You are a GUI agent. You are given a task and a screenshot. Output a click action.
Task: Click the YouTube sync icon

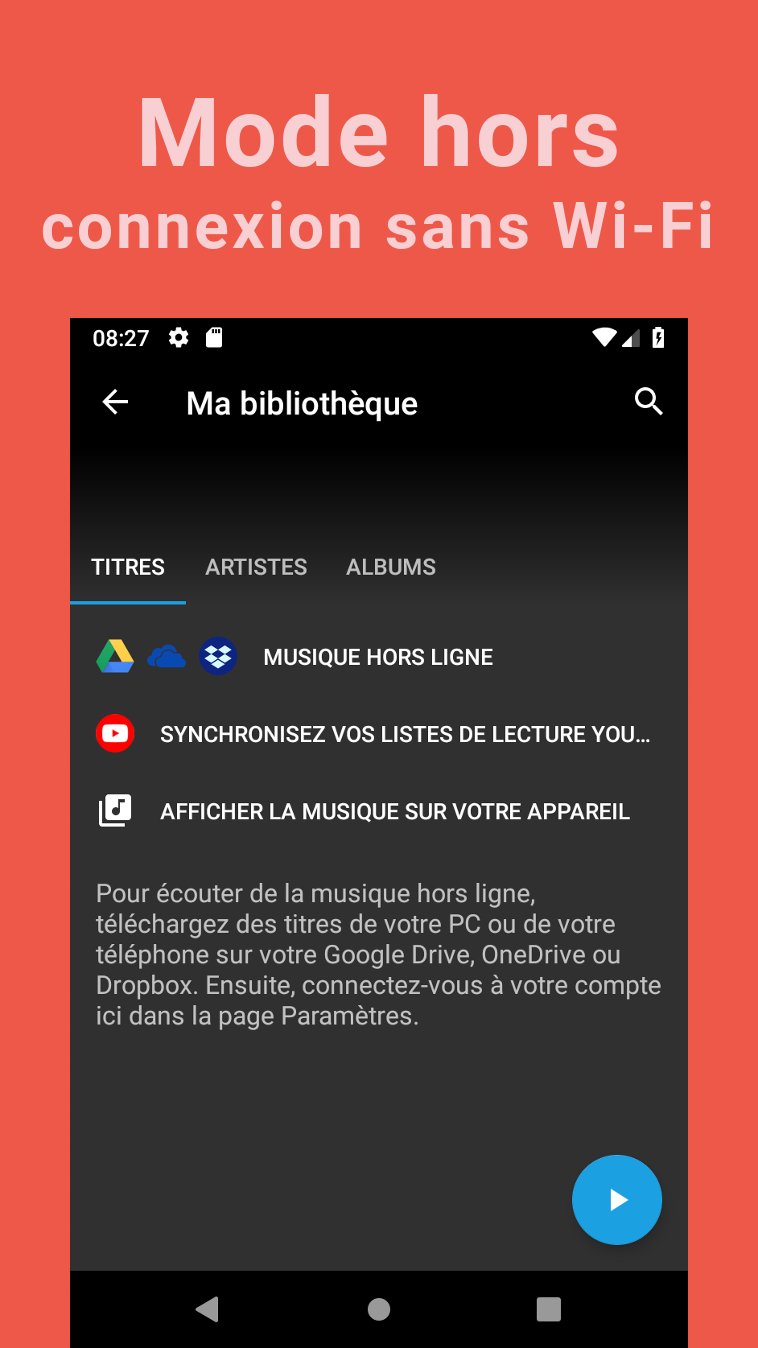[x=115, y=733]
